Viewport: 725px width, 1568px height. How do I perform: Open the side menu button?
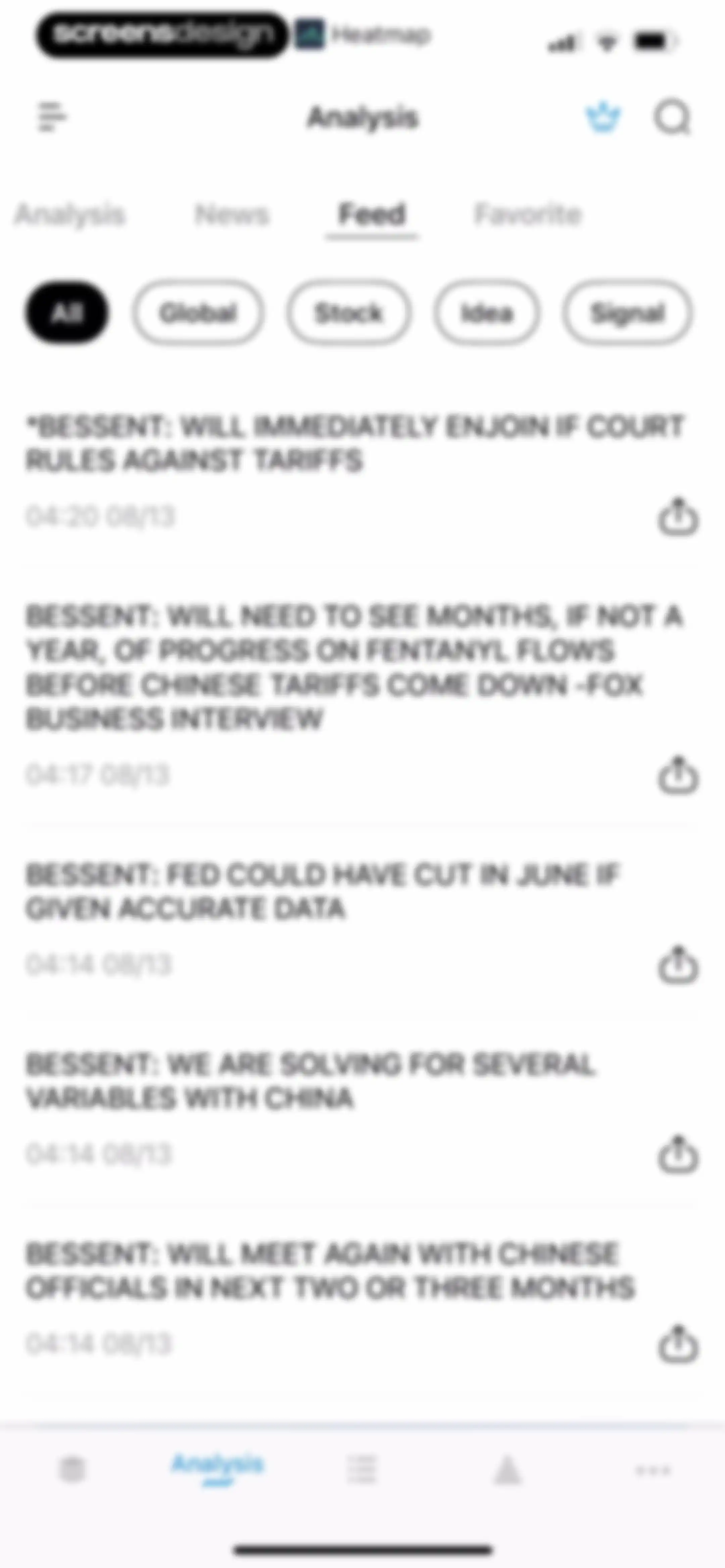pos(52,117)
